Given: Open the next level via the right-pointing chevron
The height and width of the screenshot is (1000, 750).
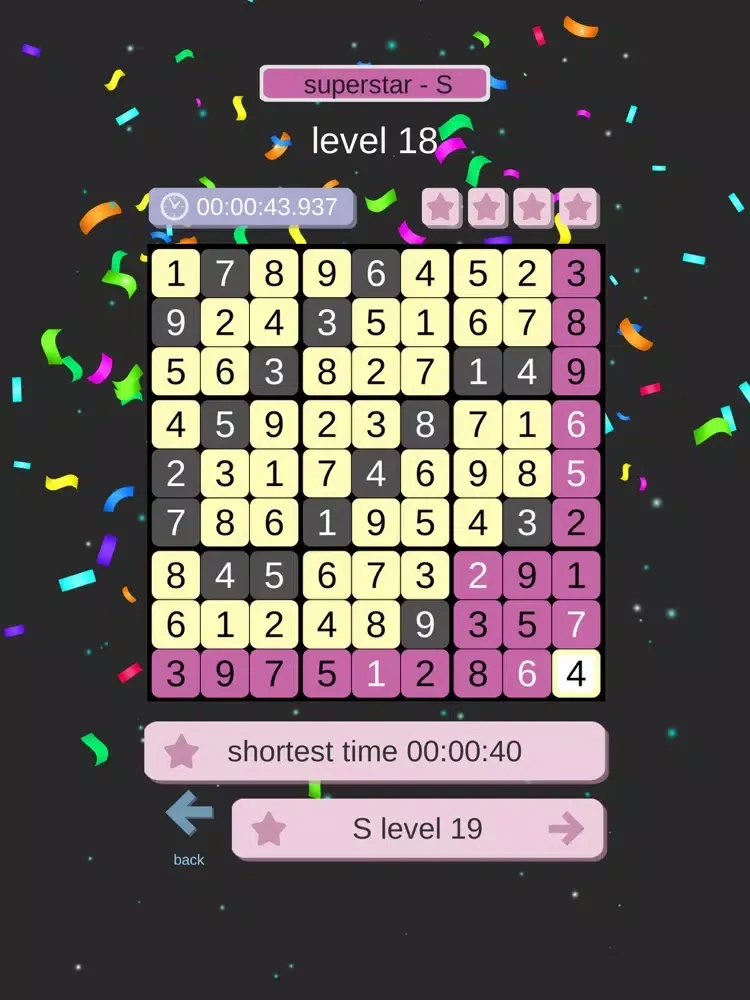Looking at the screenshot, I should point(566,828).
